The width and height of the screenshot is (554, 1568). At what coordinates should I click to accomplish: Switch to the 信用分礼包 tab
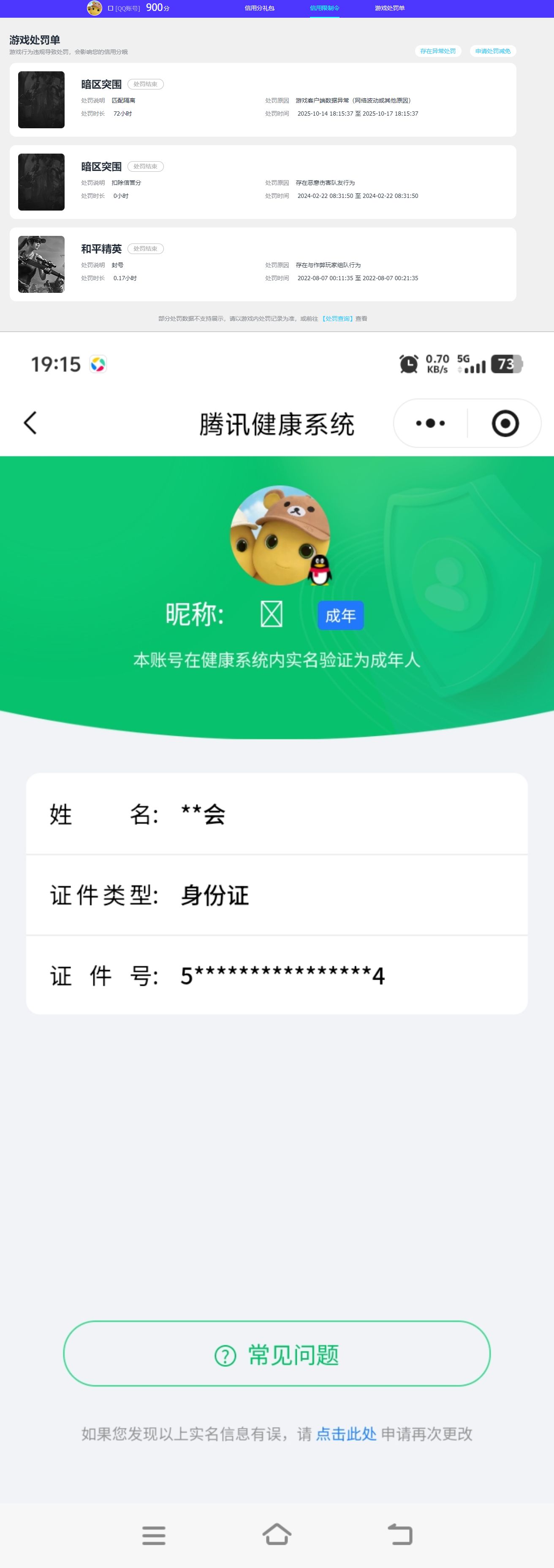(x=260, y=8)
